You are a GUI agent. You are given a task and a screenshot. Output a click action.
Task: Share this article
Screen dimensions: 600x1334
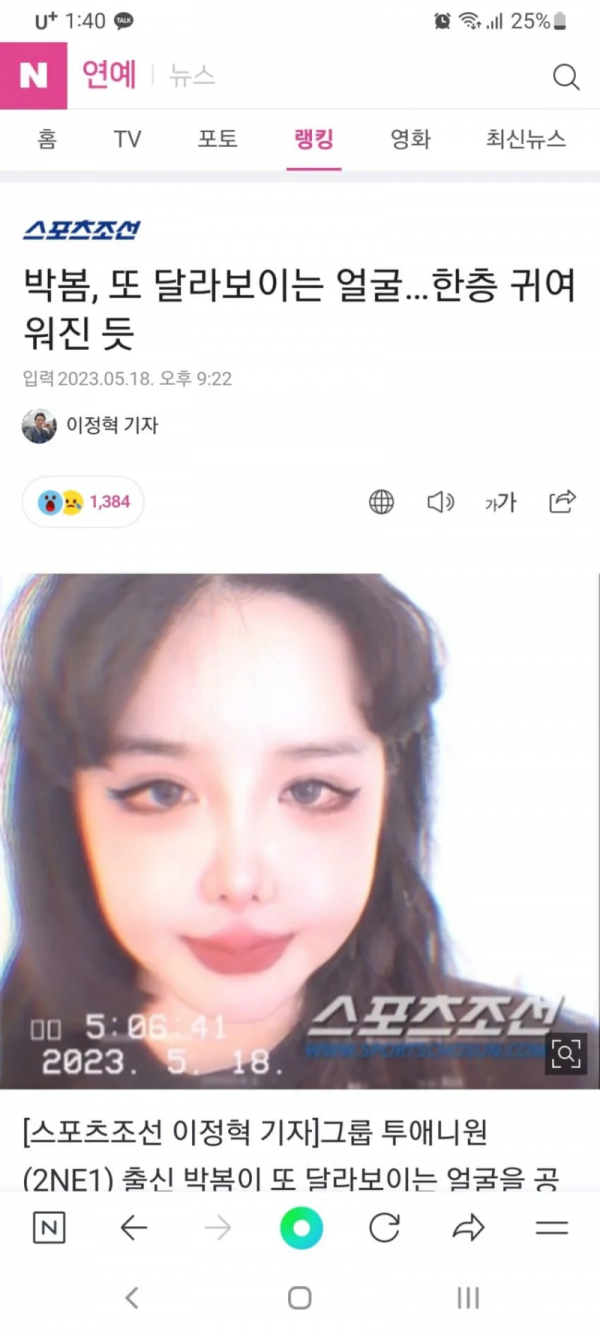pos(562,502)
